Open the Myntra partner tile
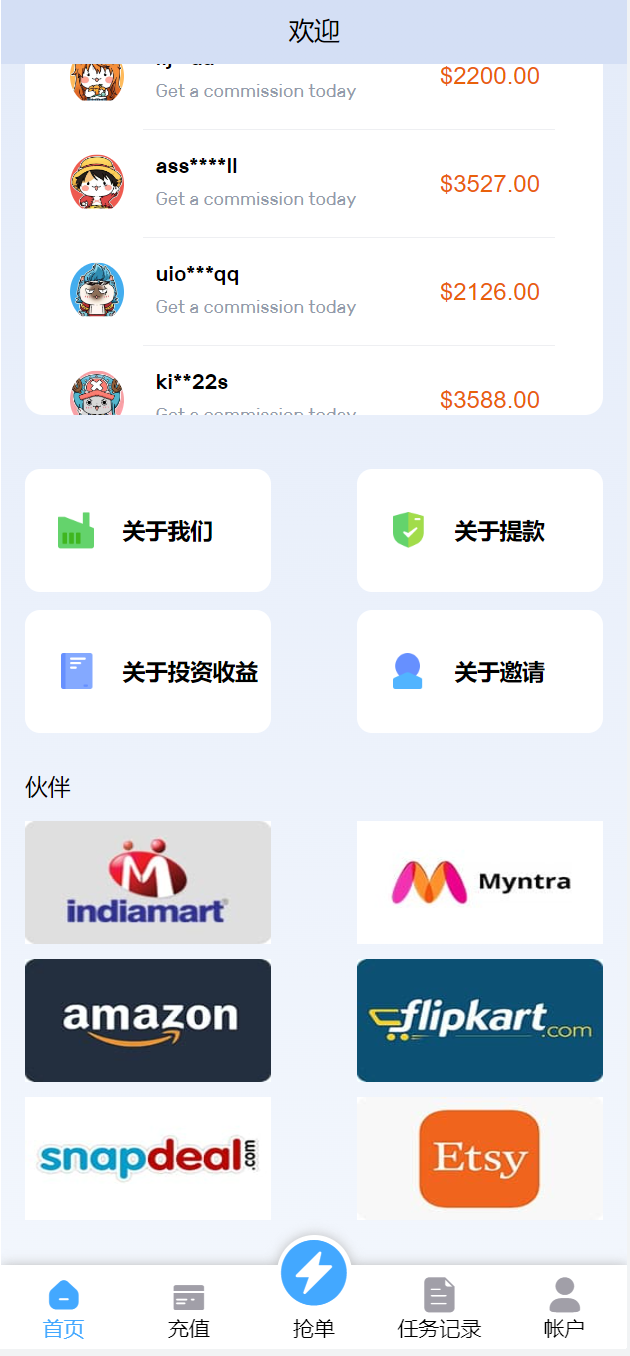630x1356 pixels. coord(480,882)
